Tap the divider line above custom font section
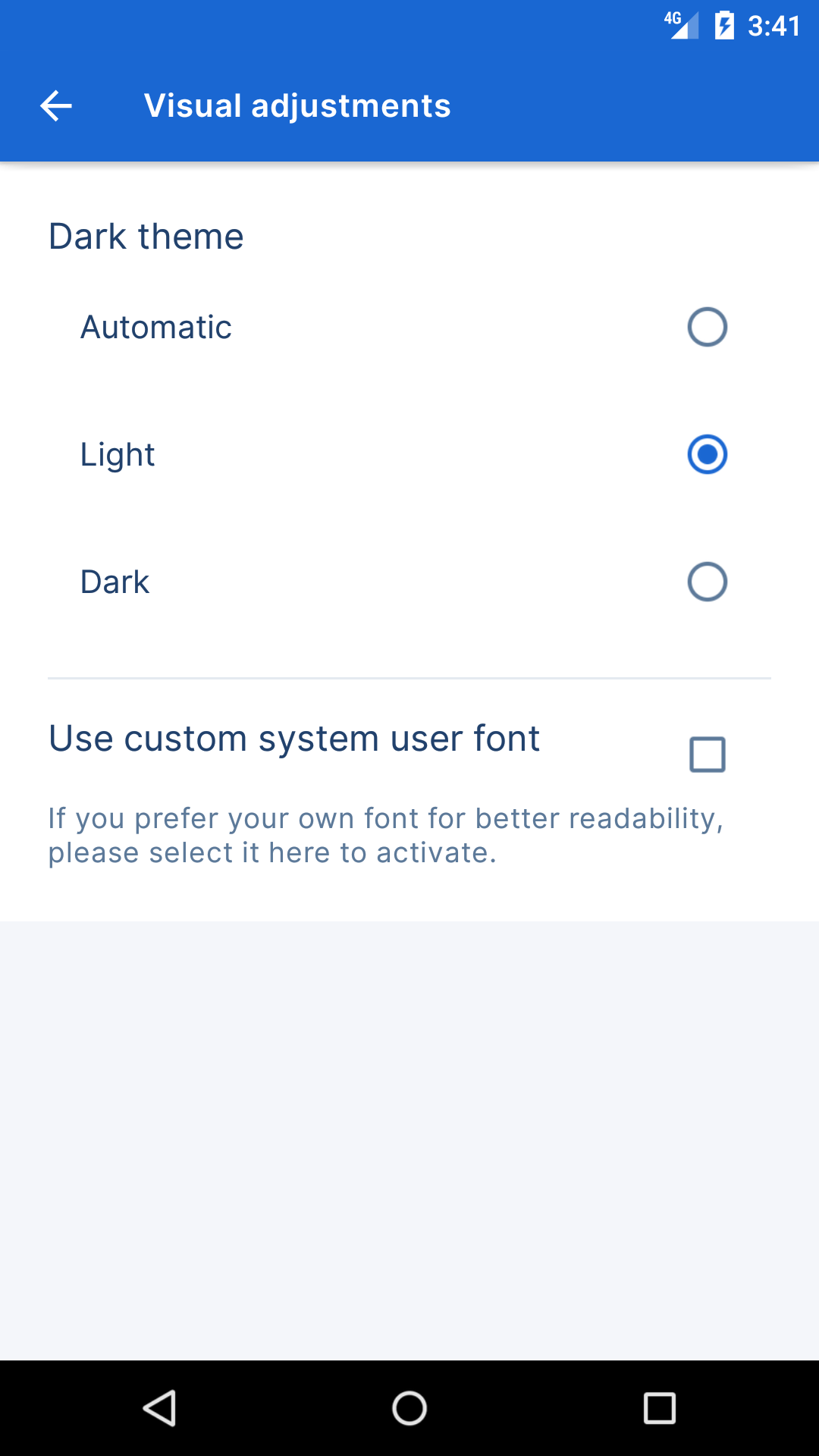 click(409, 677)
